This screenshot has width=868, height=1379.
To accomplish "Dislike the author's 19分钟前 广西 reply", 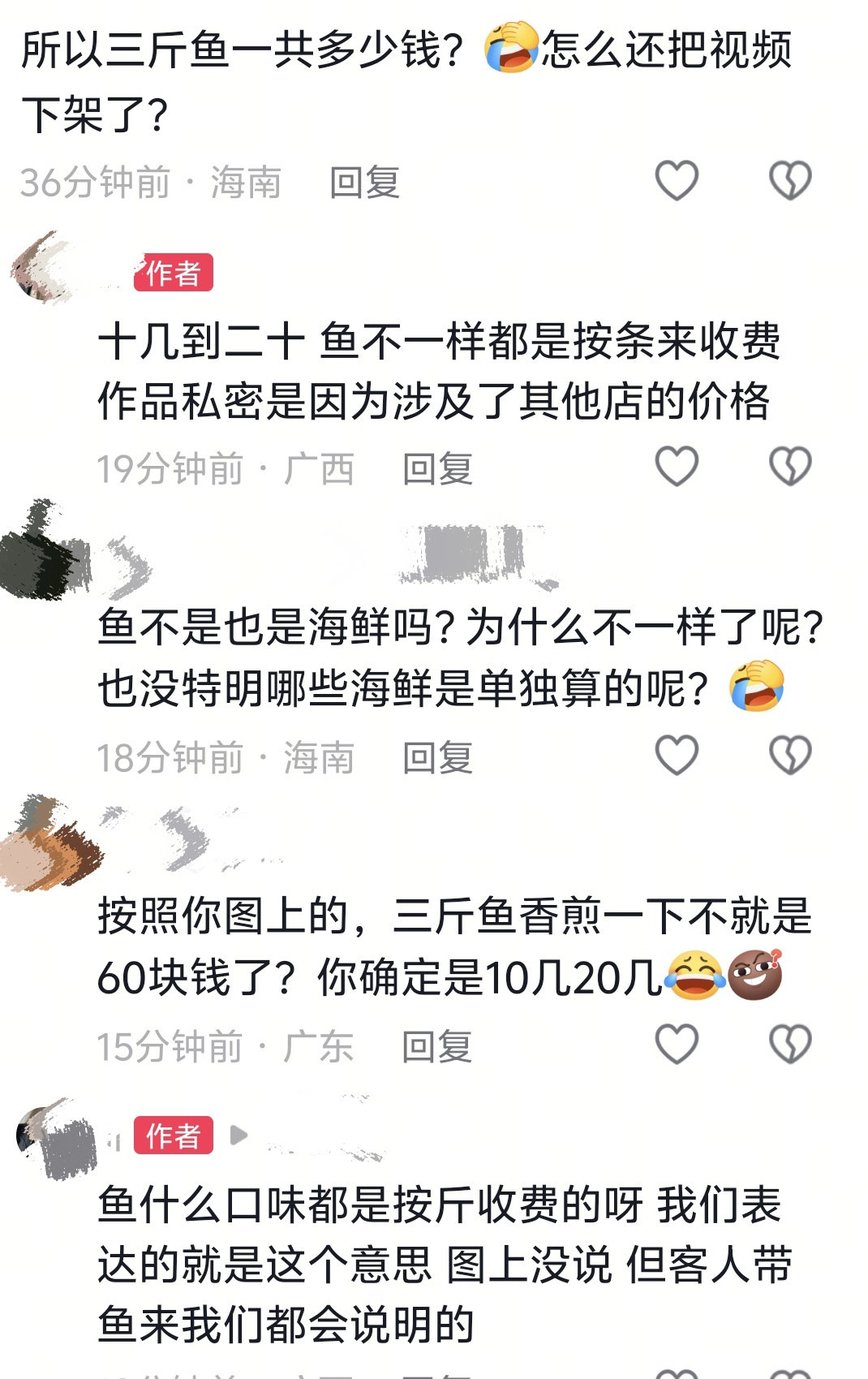I will tap(790, 467).
